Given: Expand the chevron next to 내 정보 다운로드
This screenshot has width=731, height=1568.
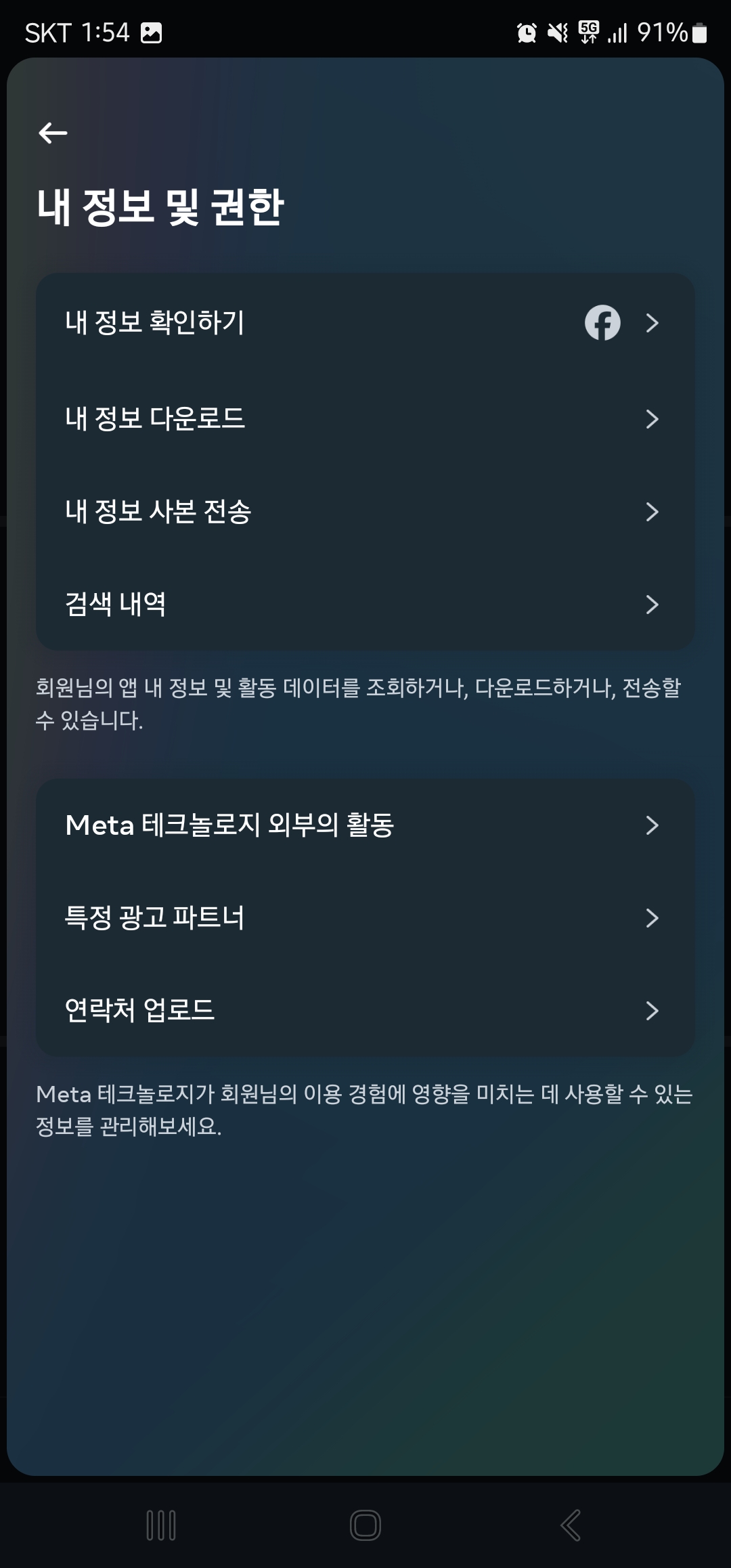Looking at the screenshot, I should (652, 418).
